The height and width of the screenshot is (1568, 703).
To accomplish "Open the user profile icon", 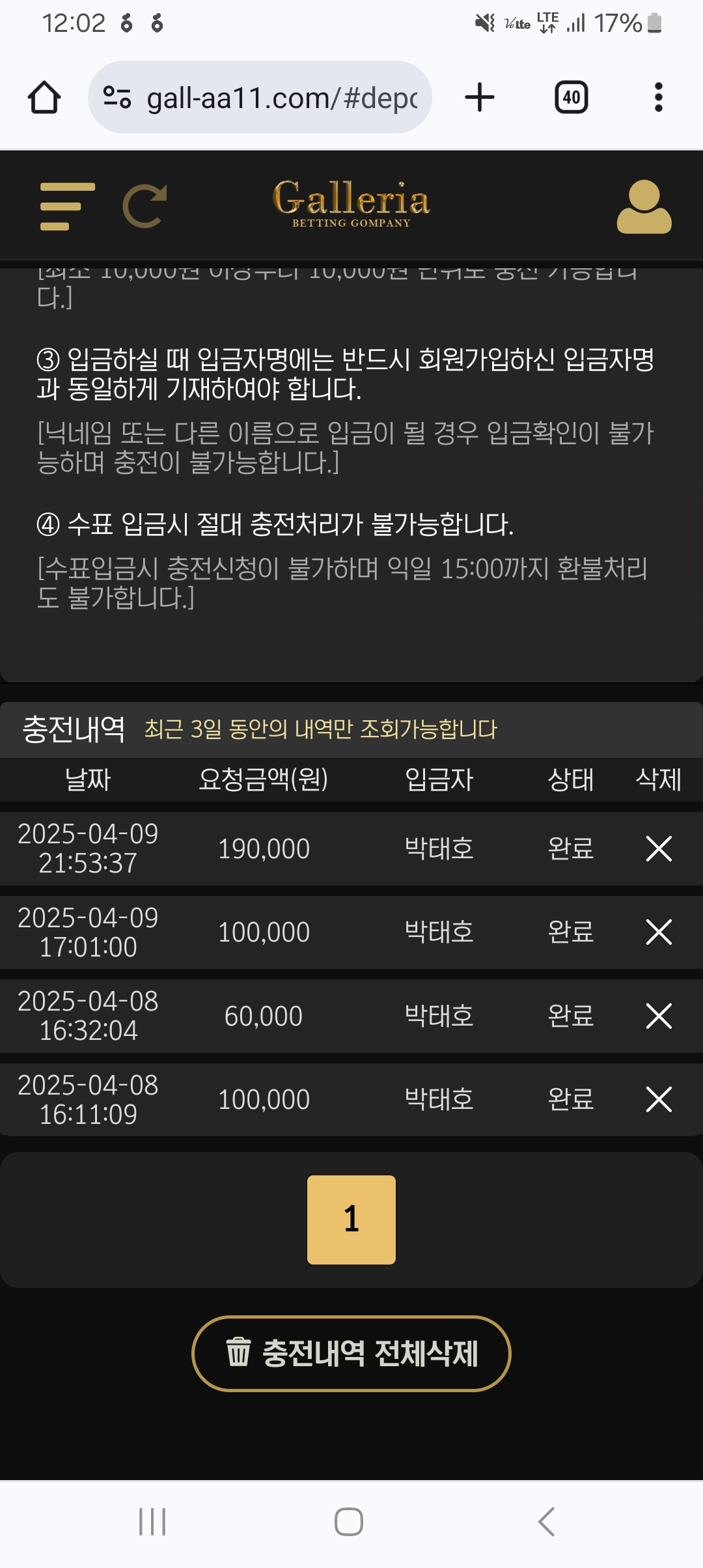I will coord(644,206).
